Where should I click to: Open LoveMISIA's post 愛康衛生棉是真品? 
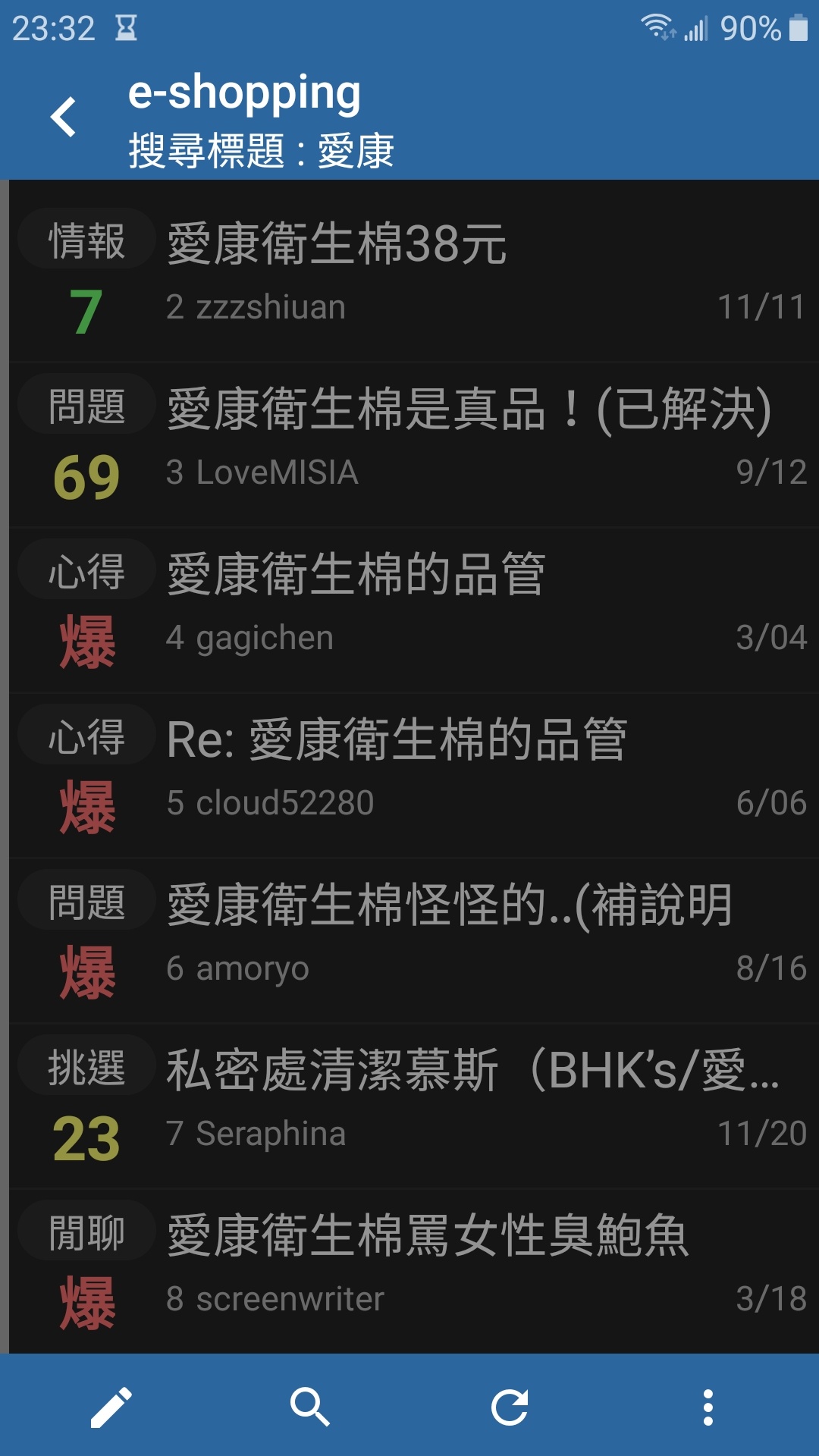[414, 444]
